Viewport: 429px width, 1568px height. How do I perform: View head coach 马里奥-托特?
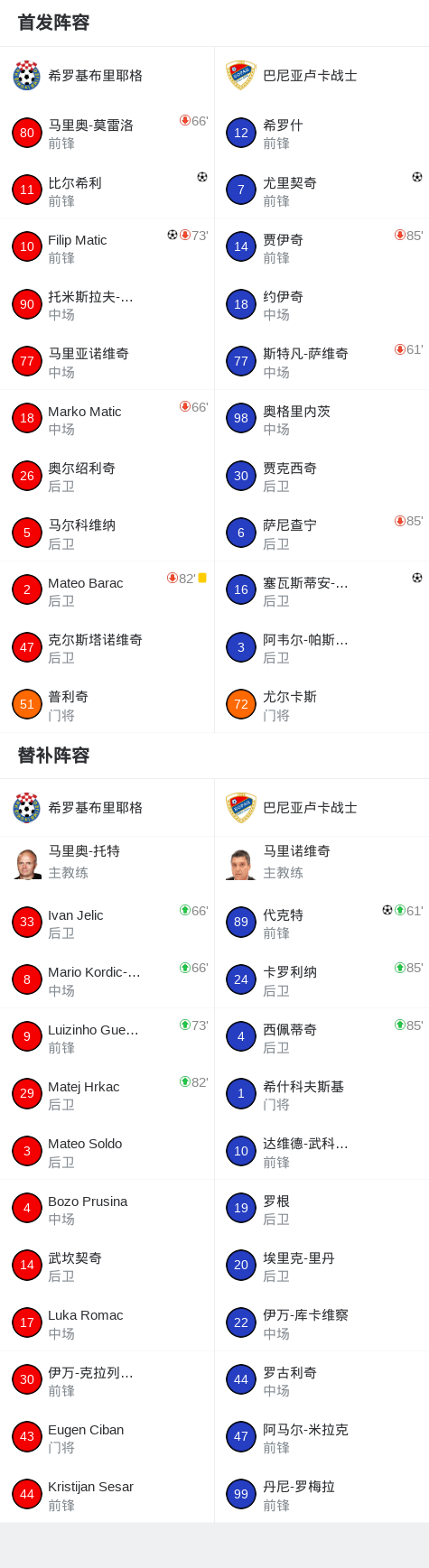[107, 862]
